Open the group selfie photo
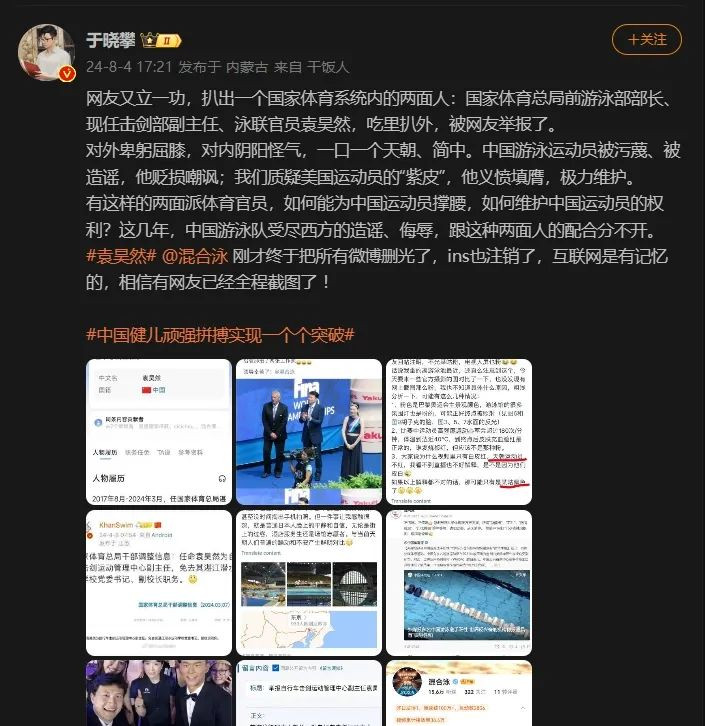The width and height of the screenshot is (705, 726). 158,692
